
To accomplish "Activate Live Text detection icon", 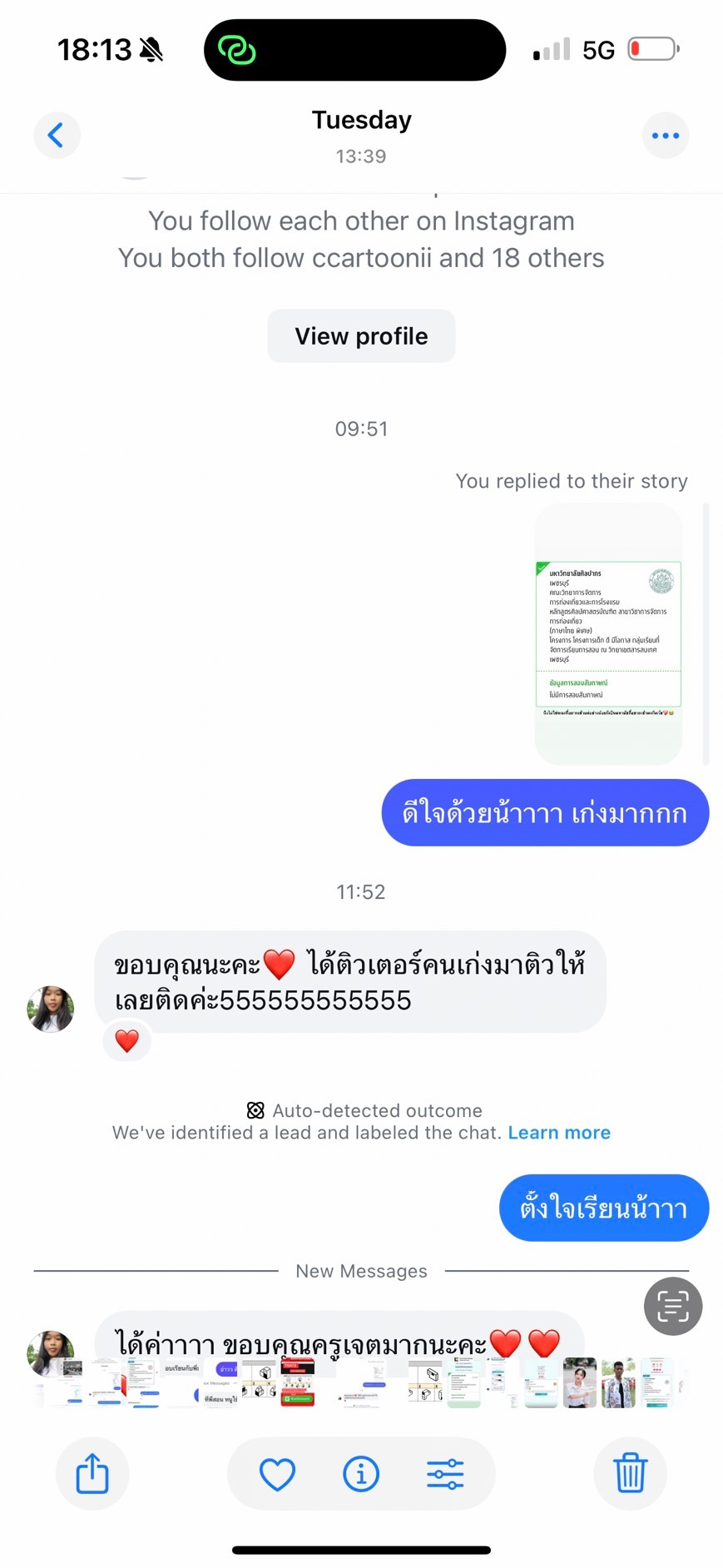I will [x=672, y=1306].
